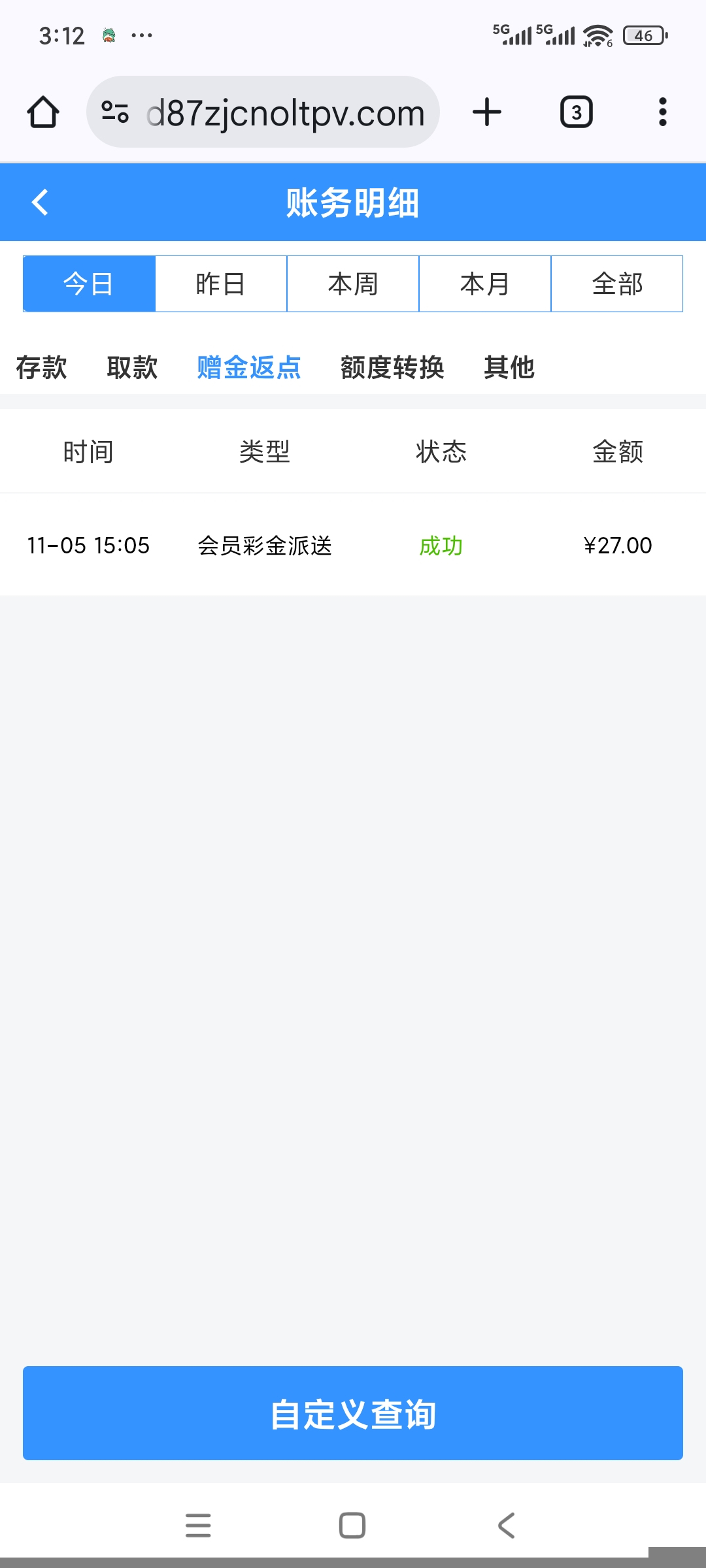Open browser home page
706x1568 pixels.
tap(43, 112)
